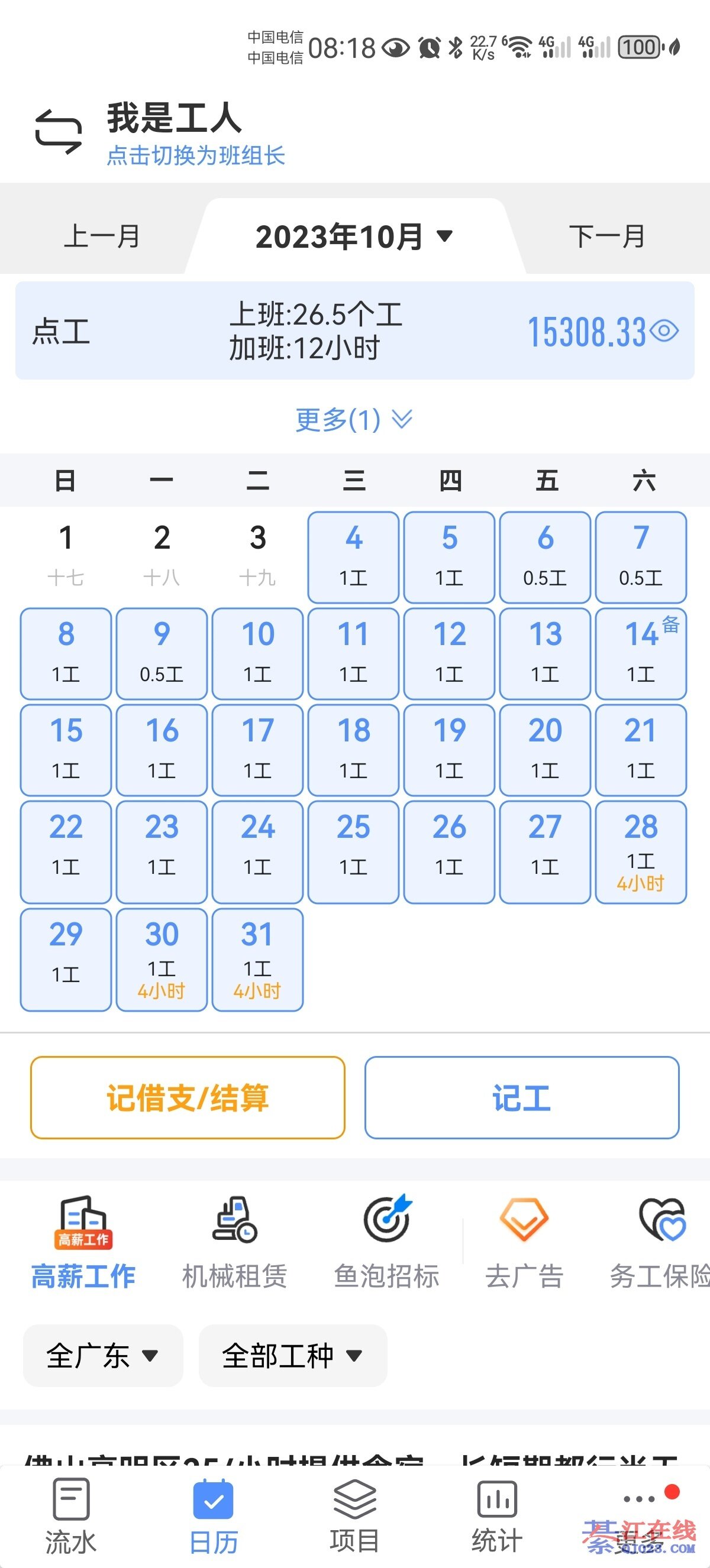
Task: Open the 2023年10月 month picker
Action: (354, 236)
